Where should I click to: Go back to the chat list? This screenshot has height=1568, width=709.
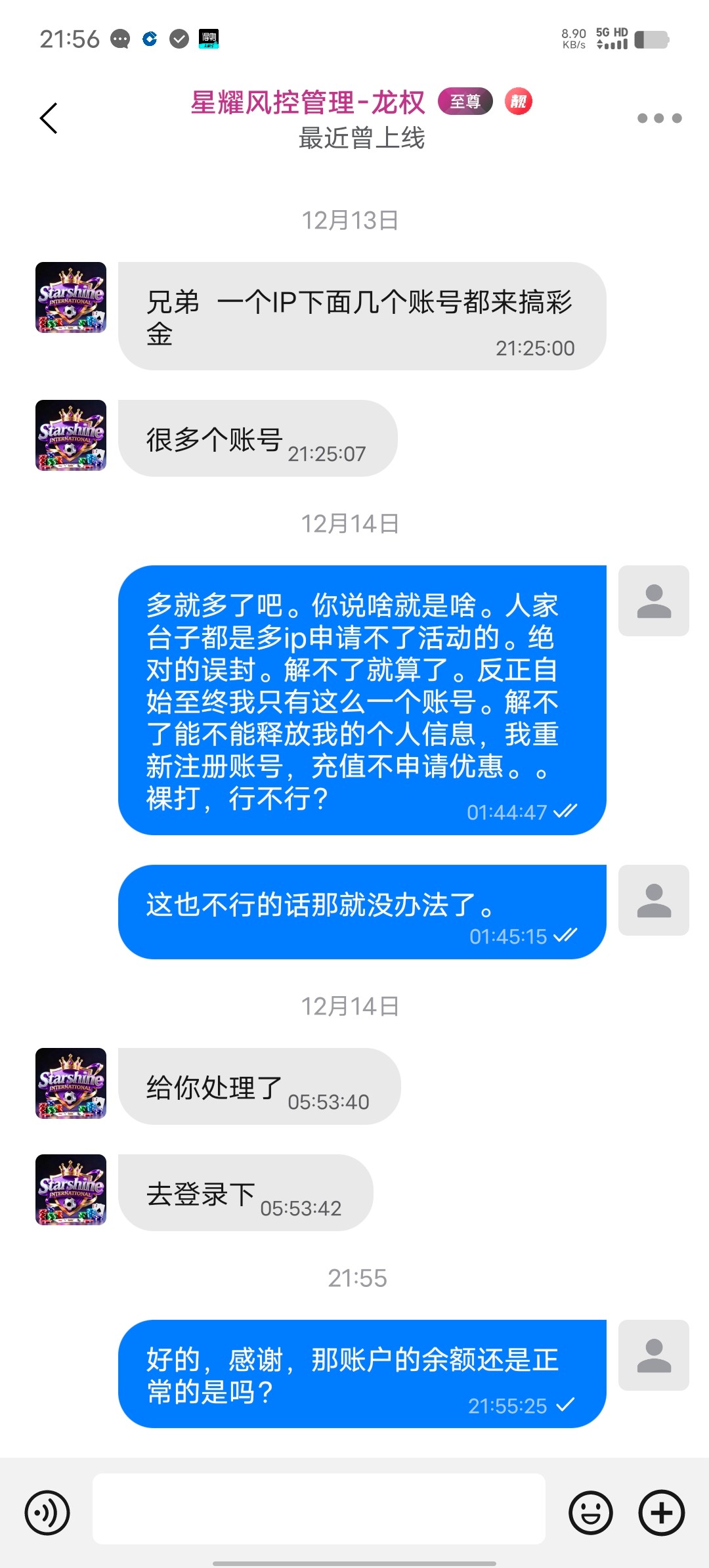click(49, 118)
